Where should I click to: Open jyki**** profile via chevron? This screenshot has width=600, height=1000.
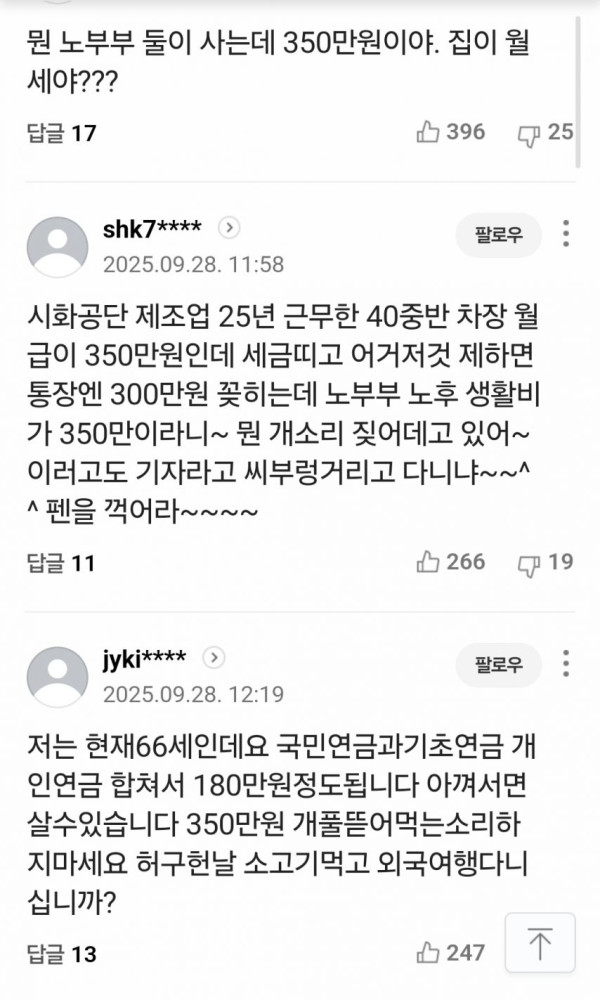(214, 657)
